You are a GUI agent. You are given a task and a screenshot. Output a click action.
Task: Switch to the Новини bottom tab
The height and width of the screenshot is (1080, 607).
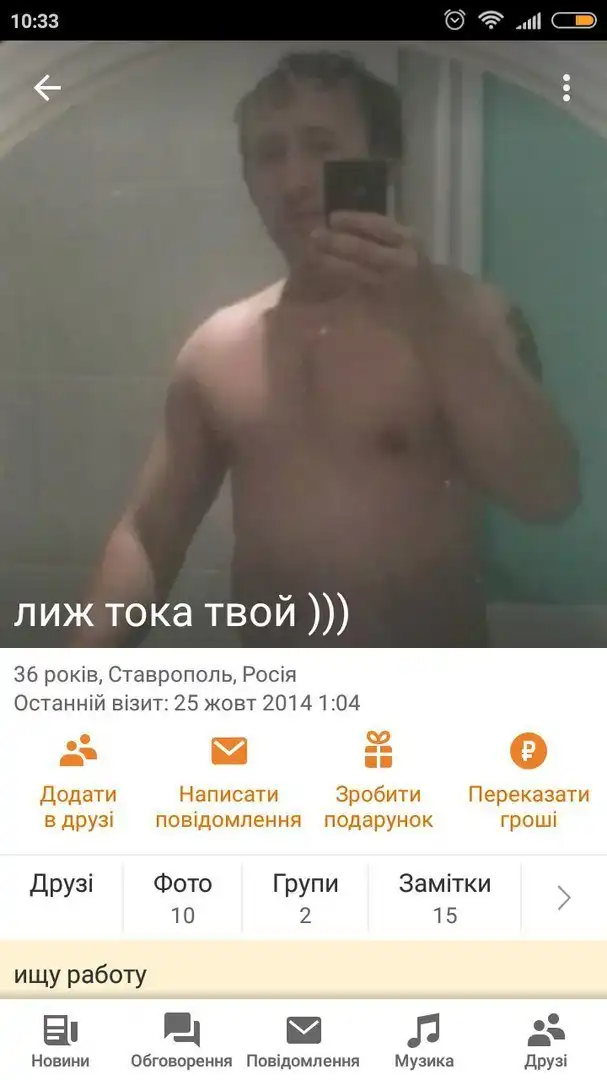click(x=60, y=1040)
